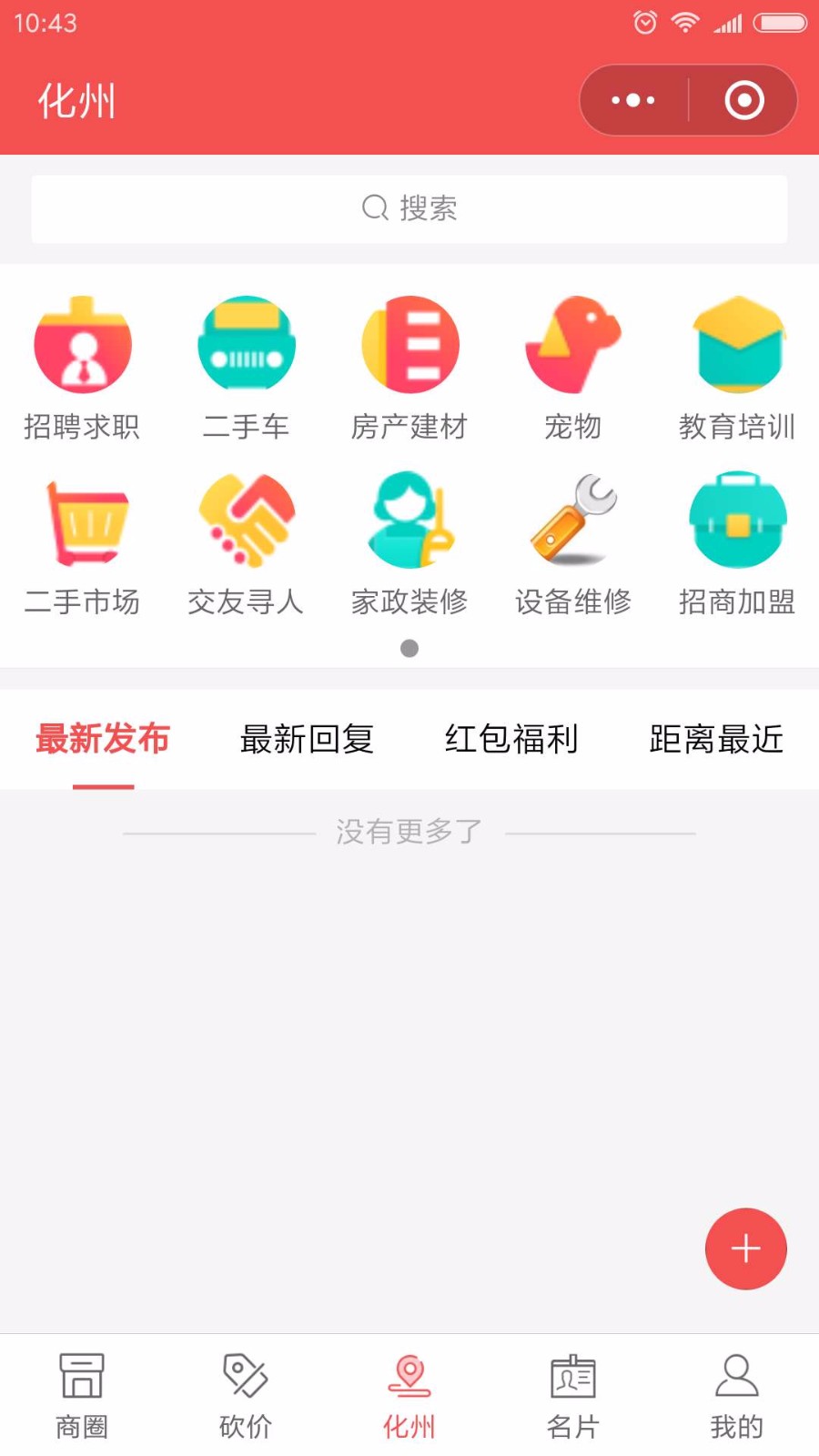Switch to the 最新回复 tab
The height and width of the screenshot is (1456, 819).
307,739
